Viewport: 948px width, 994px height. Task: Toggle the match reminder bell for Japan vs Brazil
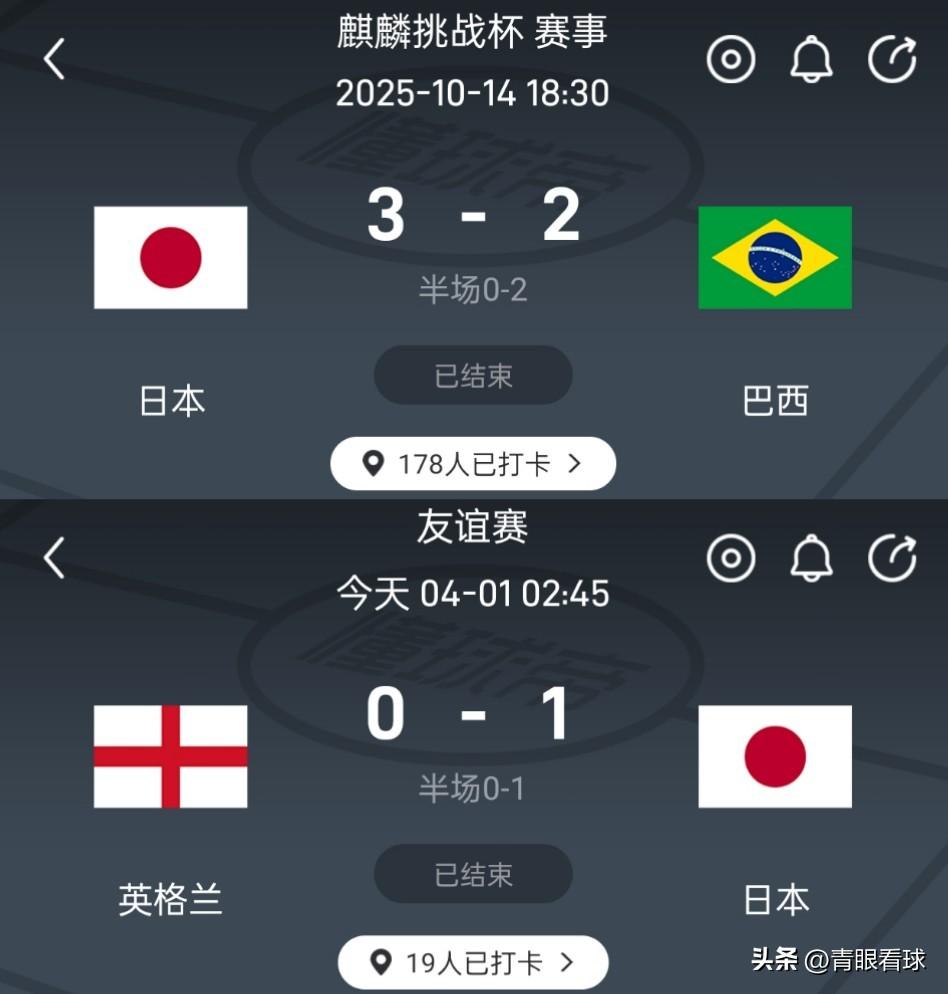[x=810, y=58]
